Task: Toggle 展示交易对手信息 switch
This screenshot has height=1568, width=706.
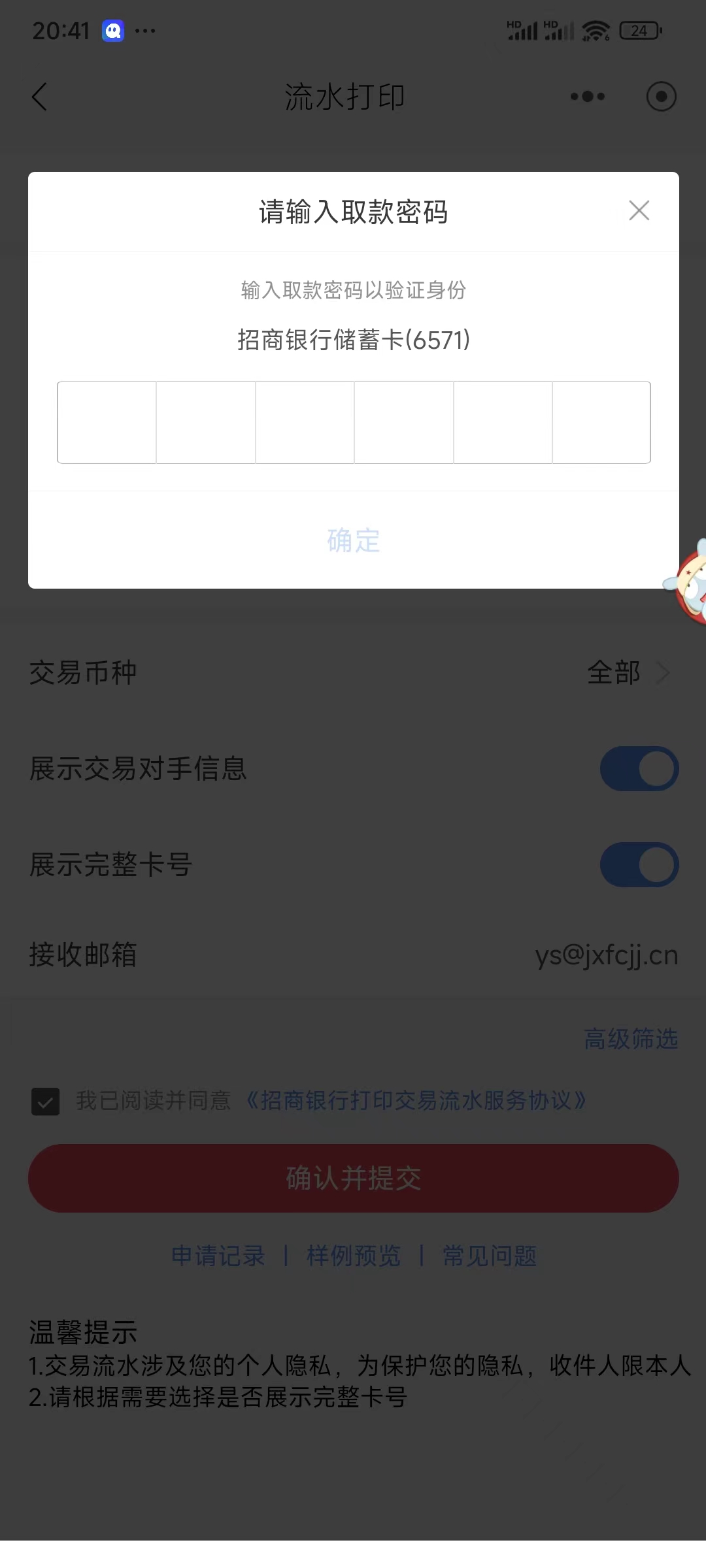Action: tap(639, 768)
